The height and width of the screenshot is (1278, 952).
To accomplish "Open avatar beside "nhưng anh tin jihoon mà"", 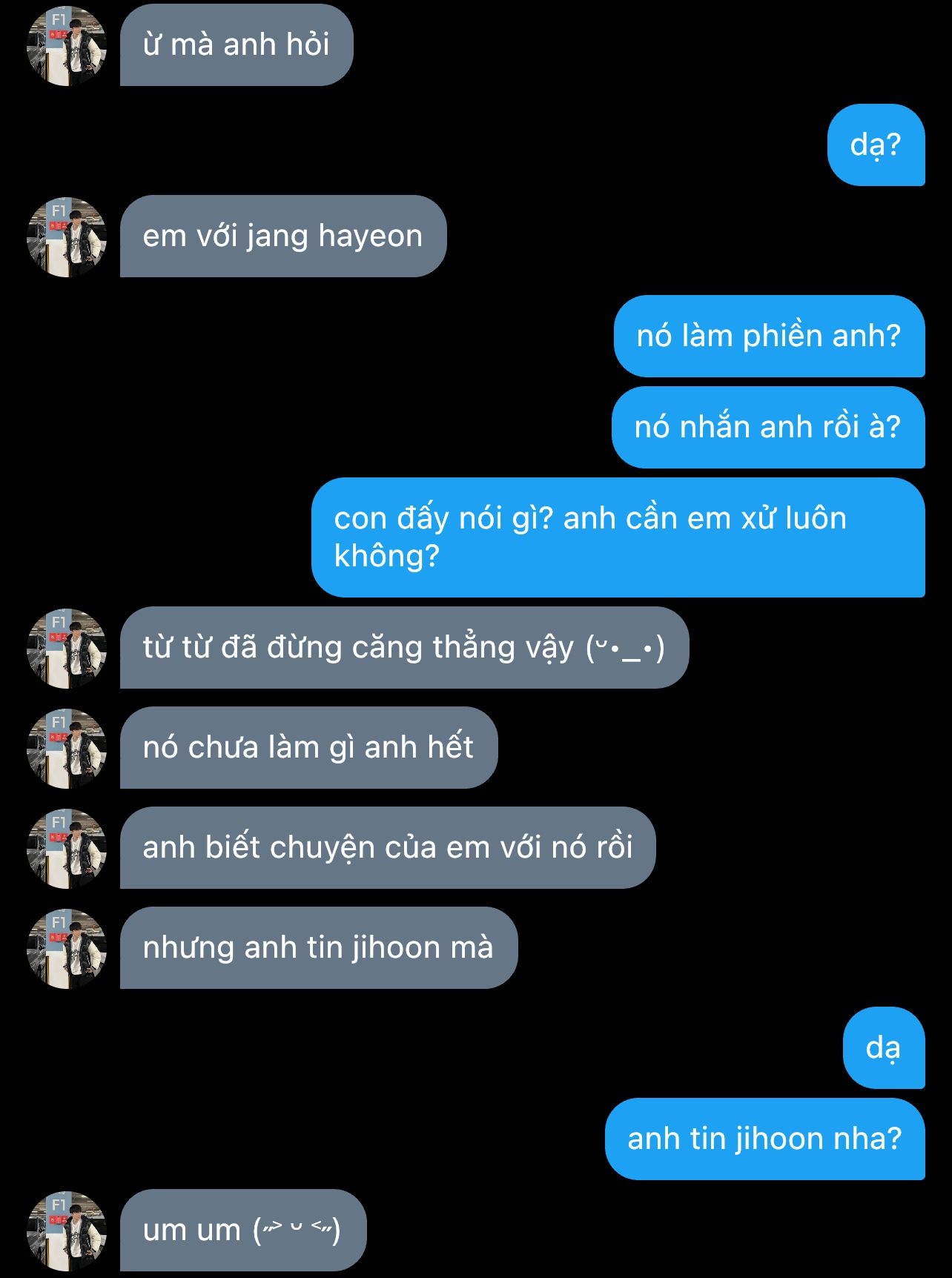I will pyautogui.click(x=67, y=949).
